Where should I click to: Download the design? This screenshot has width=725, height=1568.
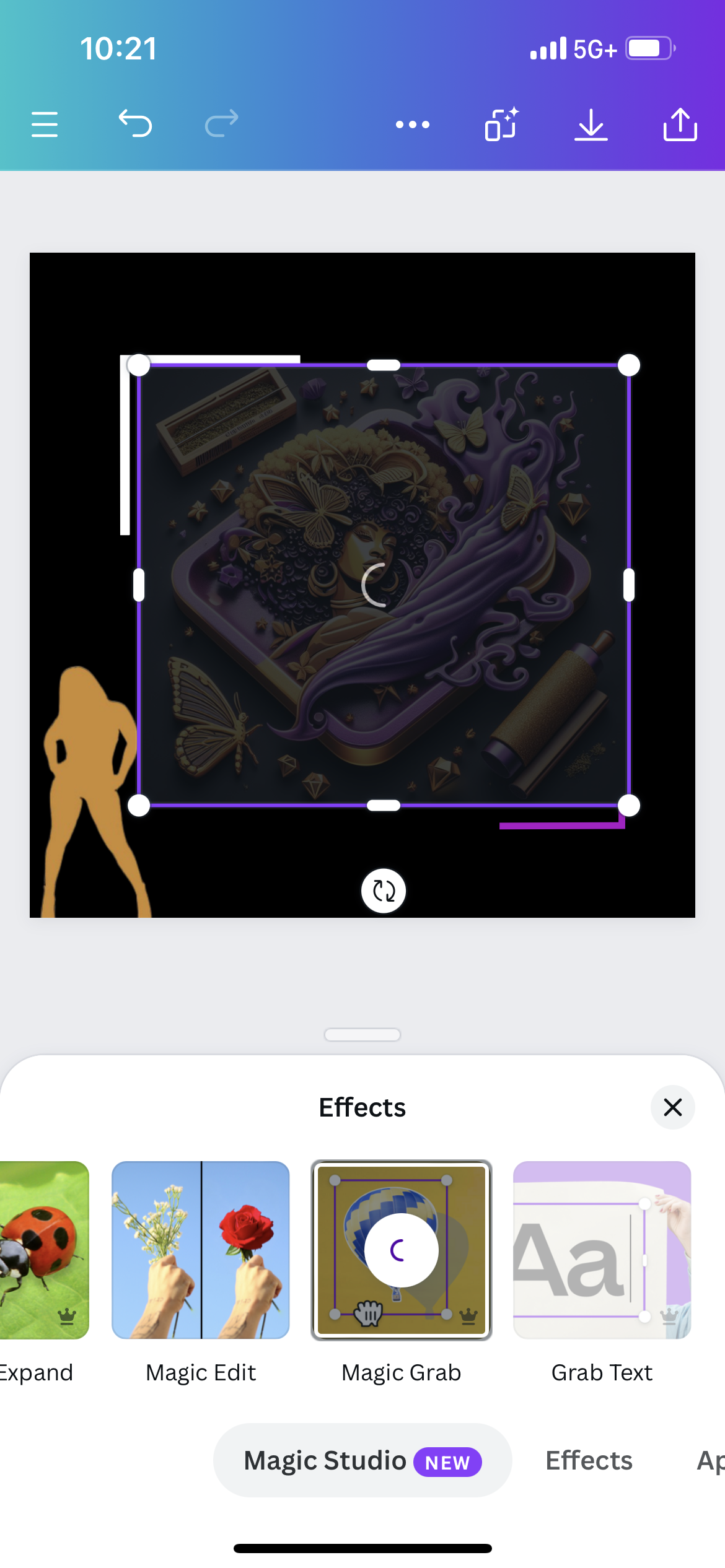(x=591, y=124)
